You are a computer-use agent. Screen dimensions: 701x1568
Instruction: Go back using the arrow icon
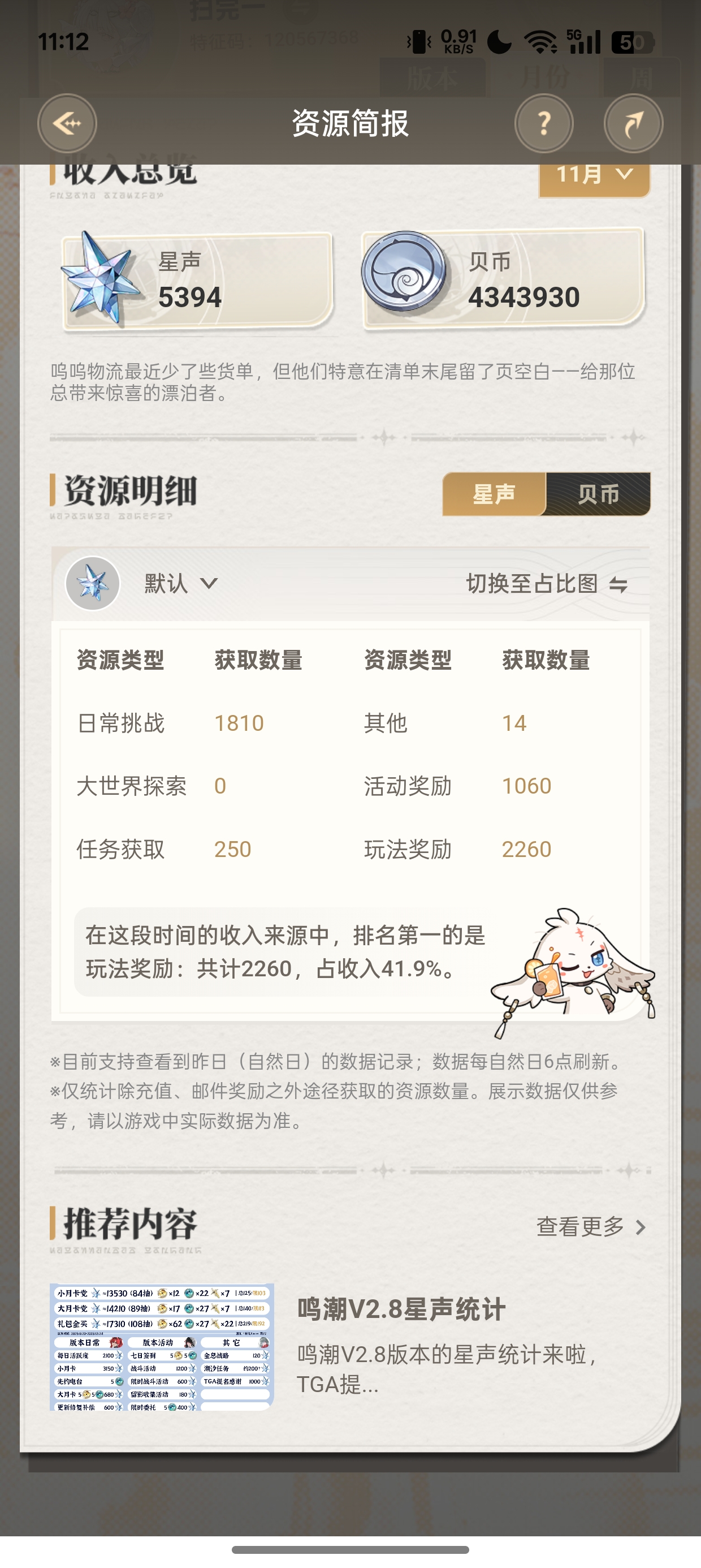click(67, 123)
